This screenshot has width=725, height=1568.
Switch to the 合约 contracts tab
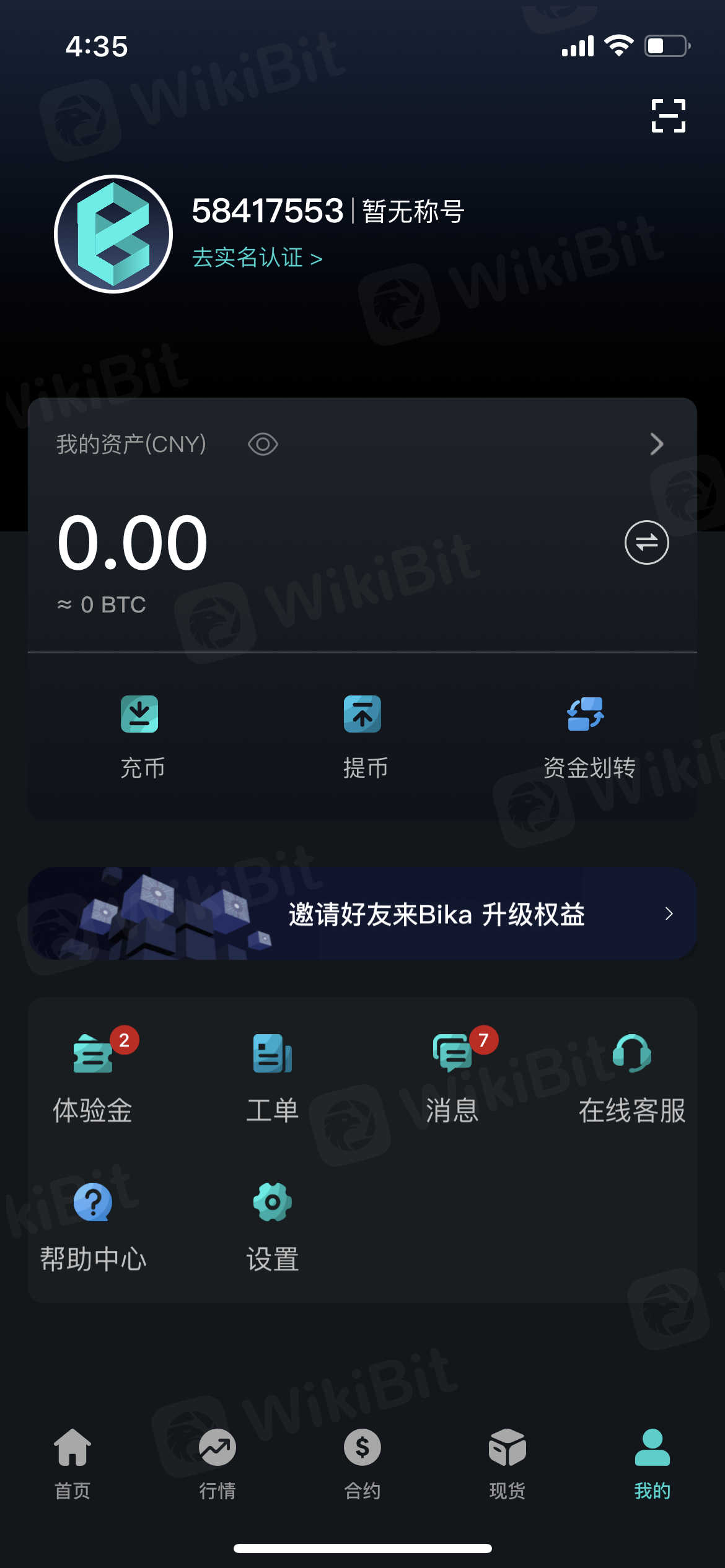click(362, 1464)
